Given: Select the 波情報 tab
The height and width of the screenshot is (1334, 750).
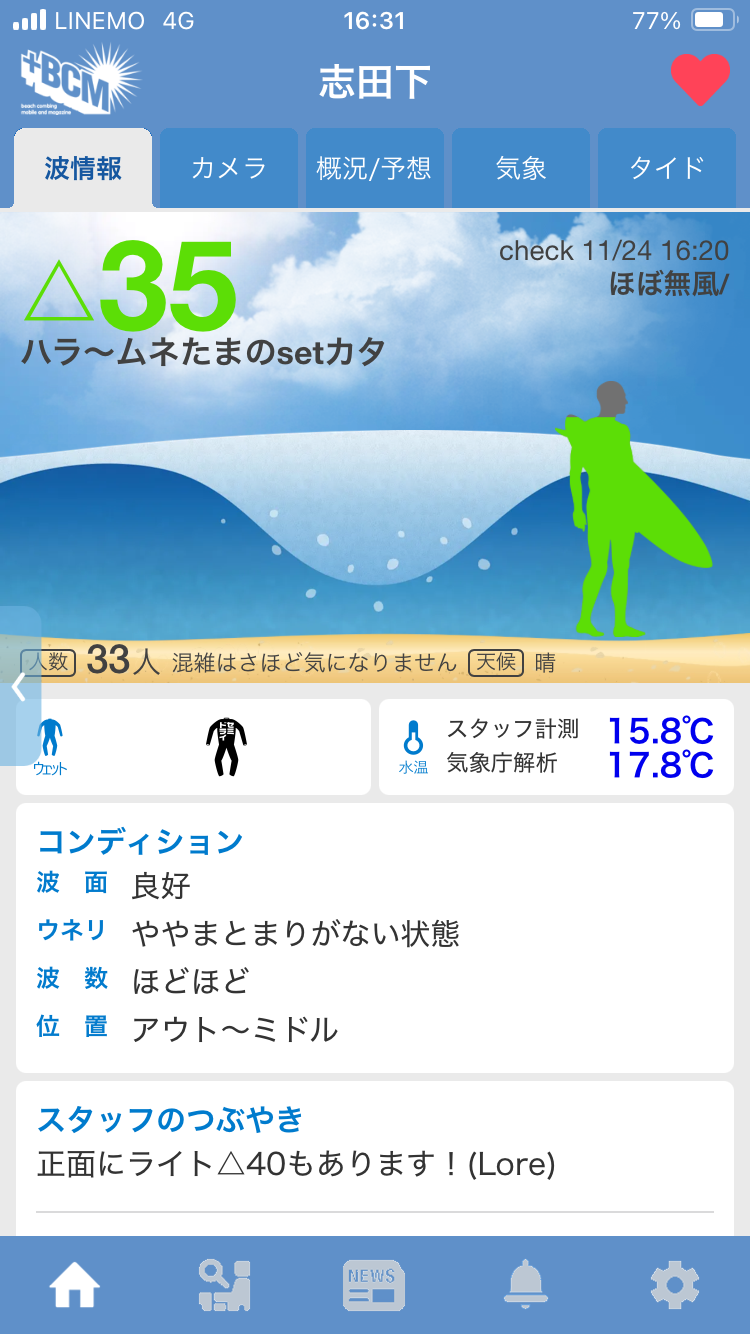Looking at the screenshot, I should [83, 168].
